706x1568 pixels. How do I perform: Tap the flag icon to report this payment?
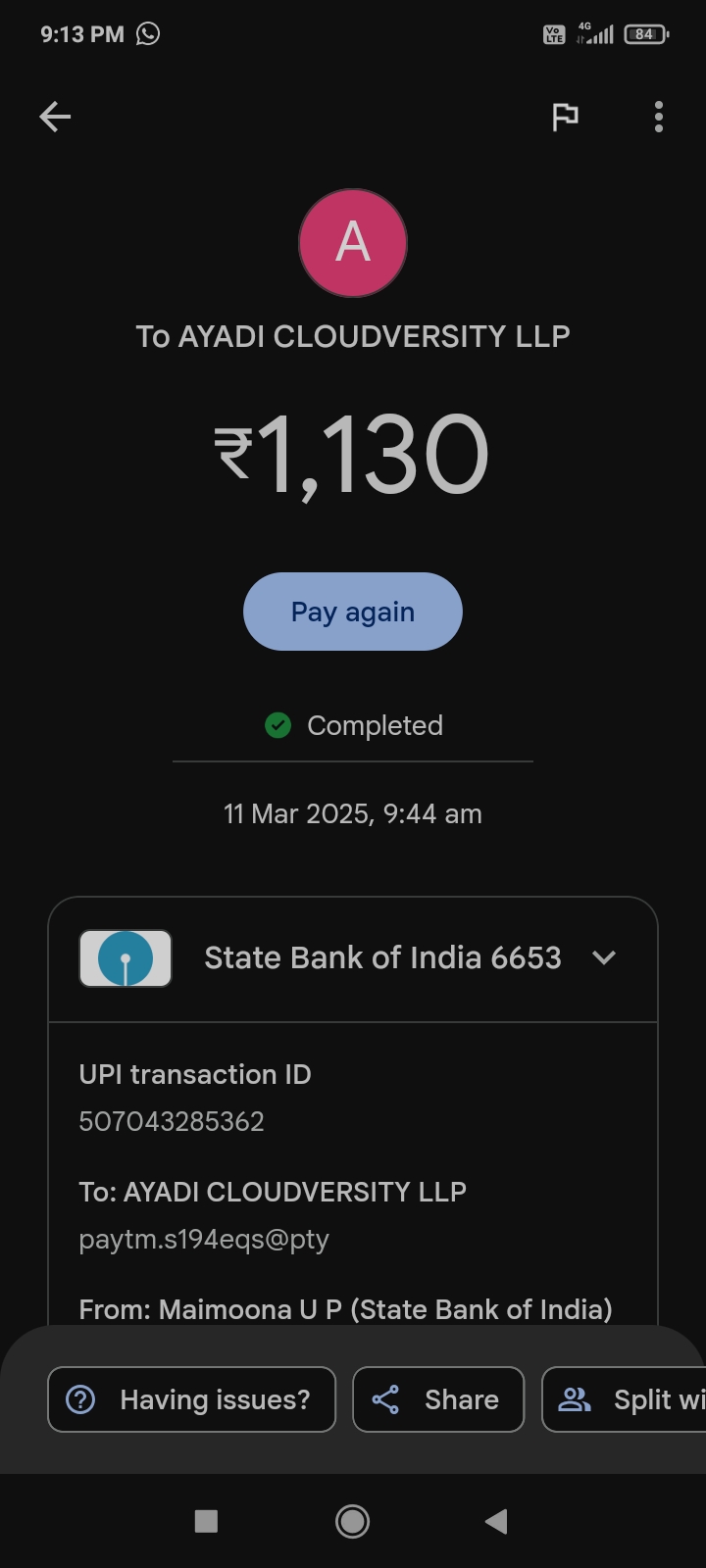pyautogui.click(x=565, y=118)
